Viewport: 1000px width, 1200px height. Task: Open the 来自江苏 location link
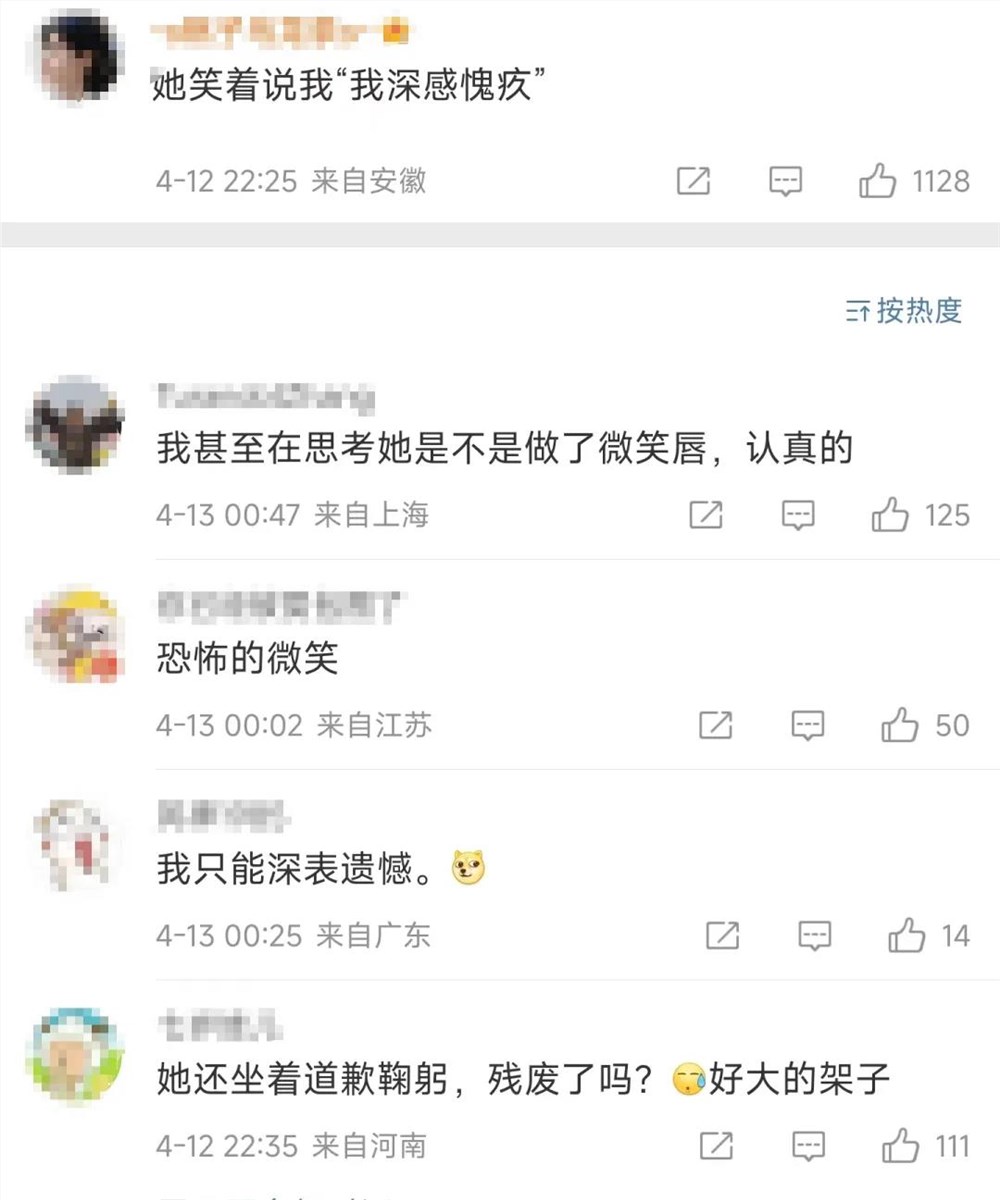[x=375, y=727]
